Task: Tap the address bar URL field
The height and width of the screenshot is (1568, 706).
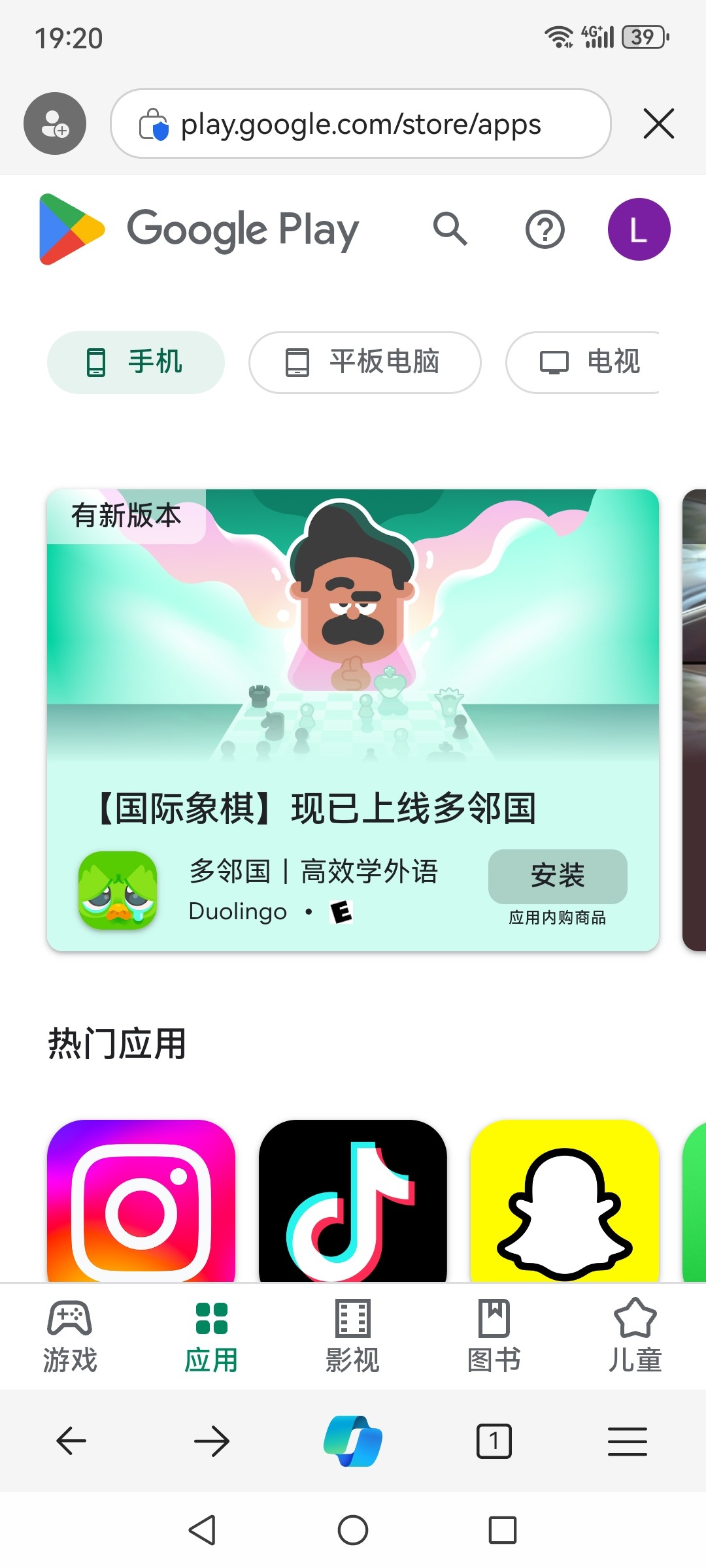Action: 361,124
